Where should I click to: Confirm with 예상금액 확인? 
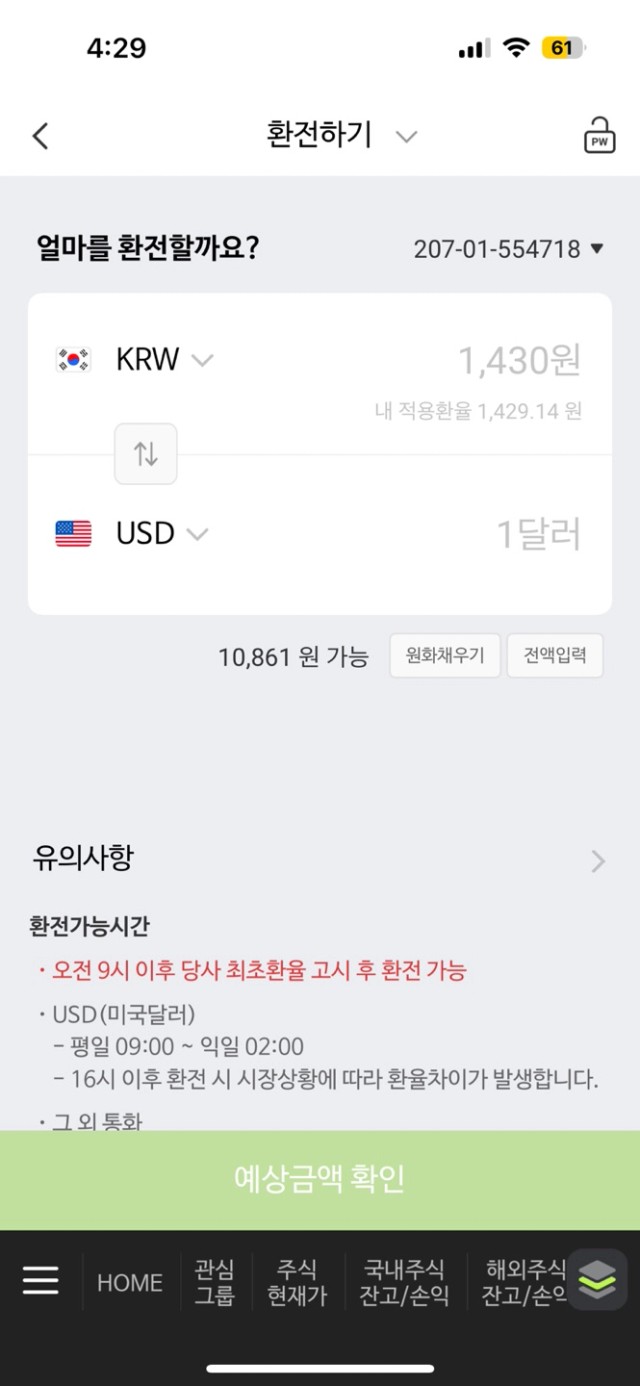[x=320, y=1180]
